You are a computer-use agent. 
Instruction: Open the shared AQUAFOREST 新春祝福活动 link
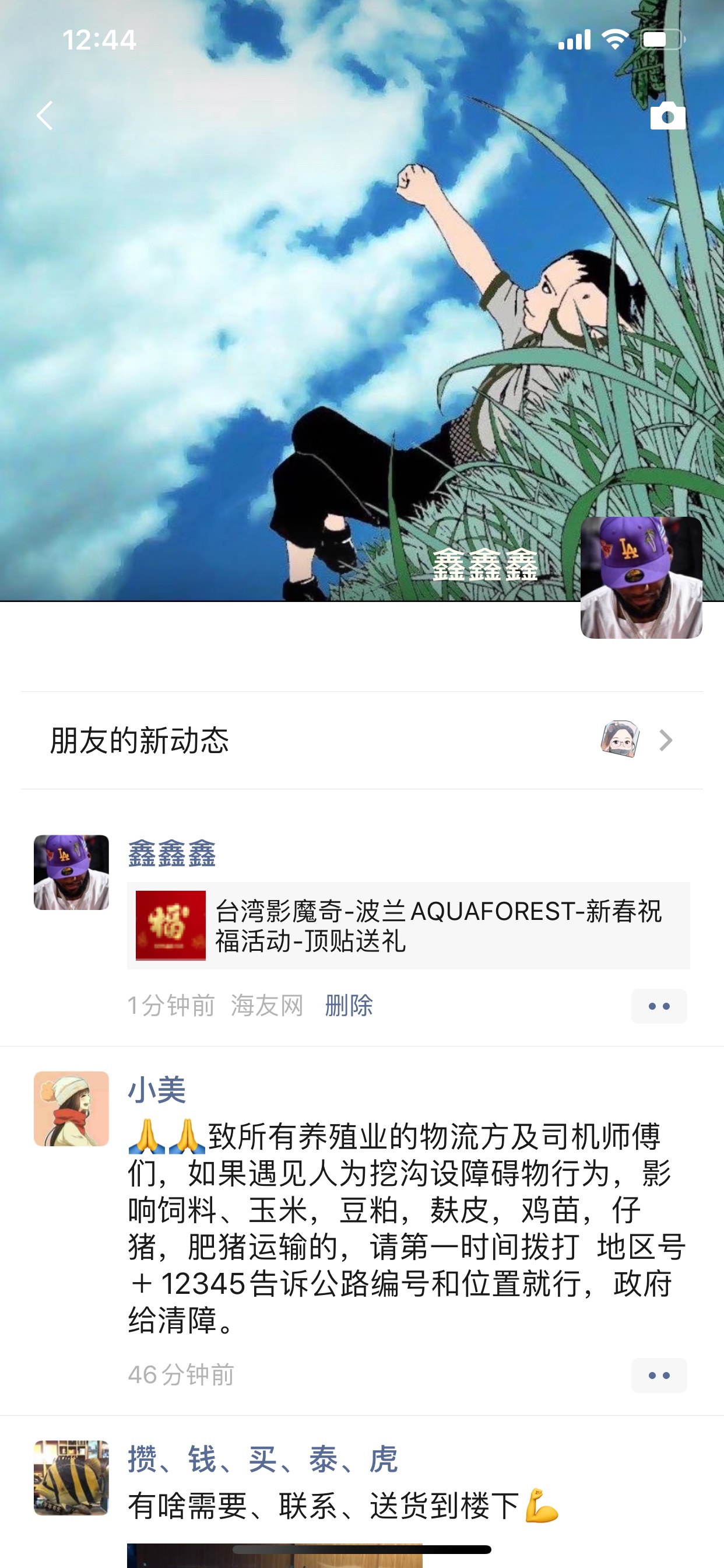point(407,925)
